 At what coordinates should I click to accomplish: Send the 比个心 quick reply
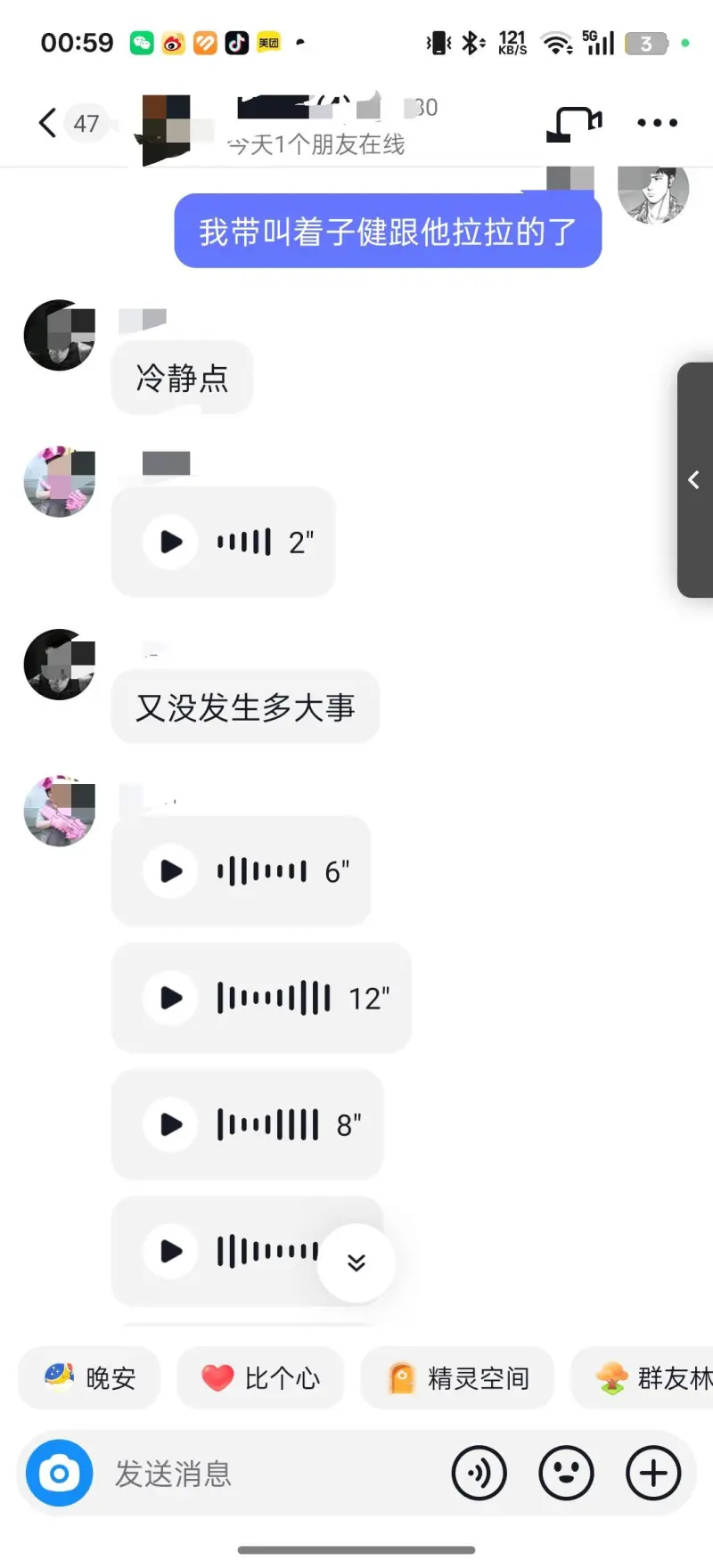(x=260, y=1378)
